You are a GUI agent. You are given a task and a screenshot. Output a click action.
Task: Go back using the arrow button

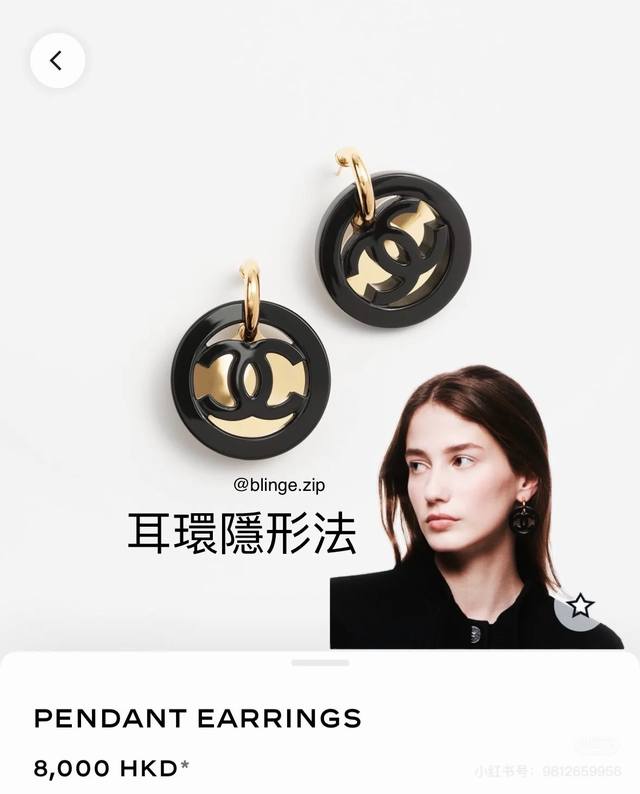[x=57, y=60]
